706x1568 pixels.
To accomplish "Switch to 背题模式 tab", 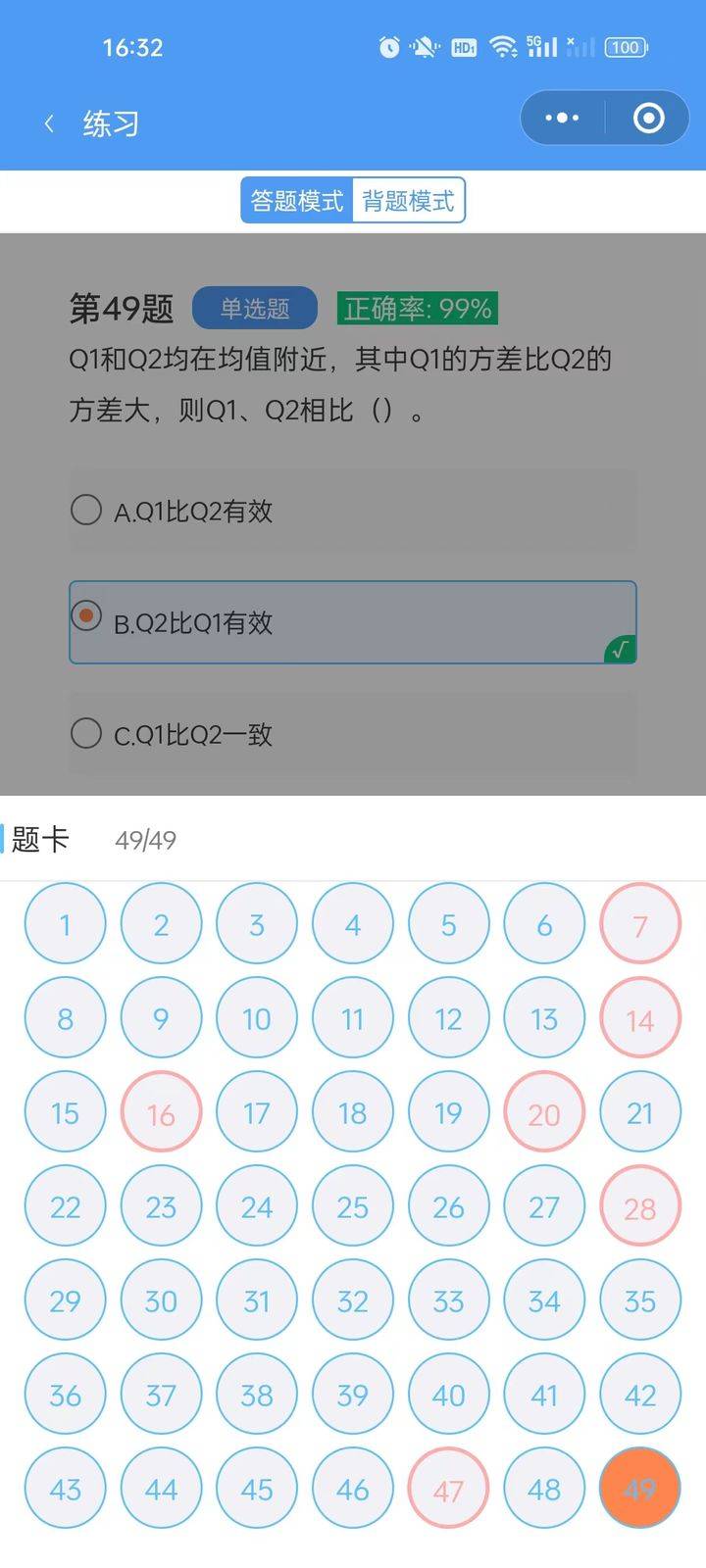I will coord(408,201).
